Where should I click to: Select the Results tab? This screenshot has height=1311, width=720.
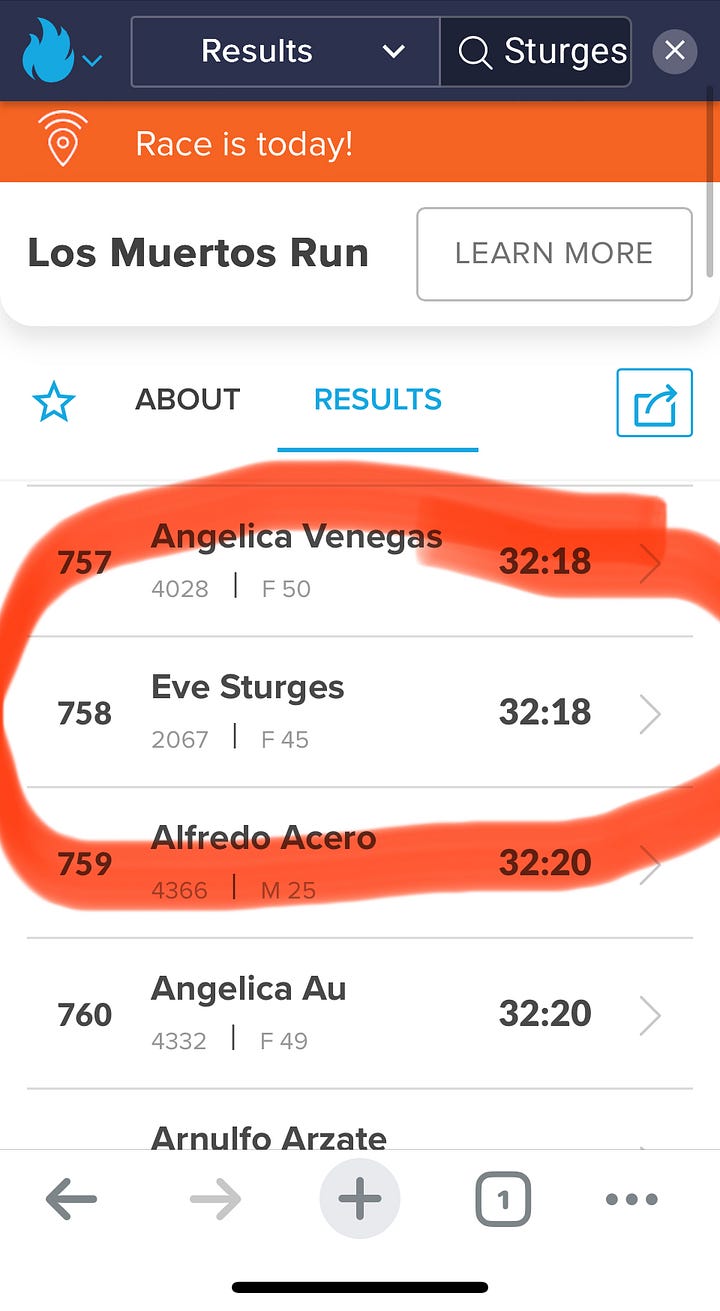377,400
